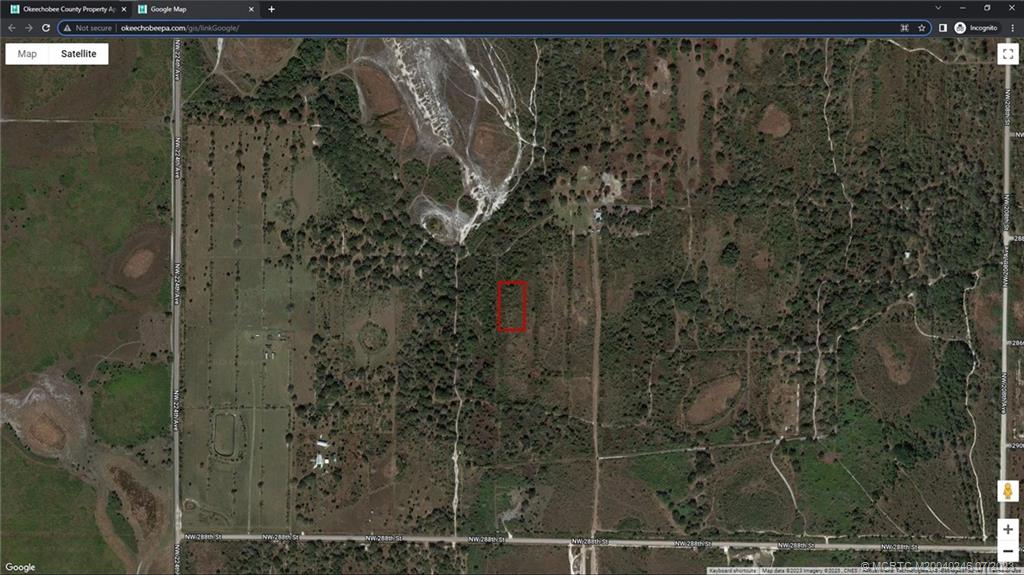The image size is (1024, 575).
Task: Switch to Map view
Action: tap(27, 54)
